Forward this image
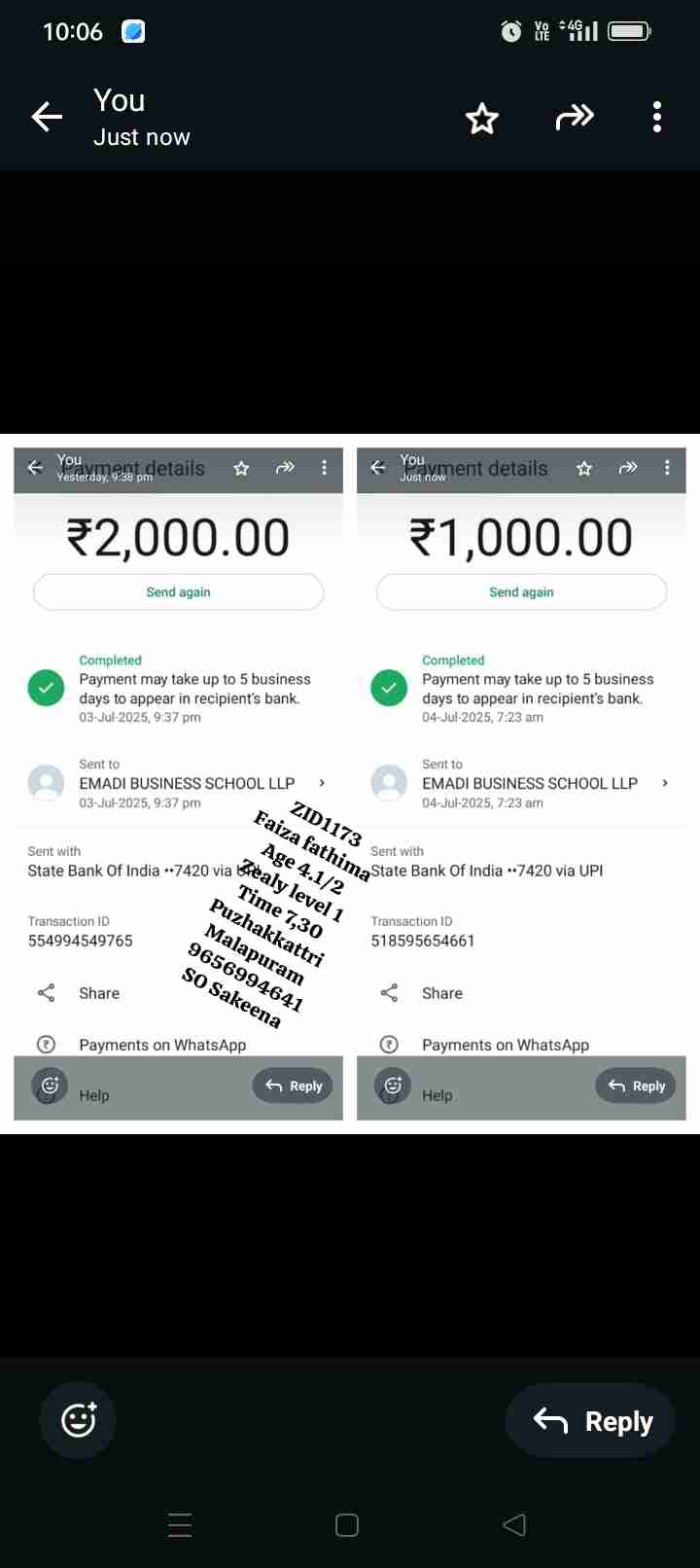The height and width of the screenshot is (1568, 700). [x=575, y=118]
